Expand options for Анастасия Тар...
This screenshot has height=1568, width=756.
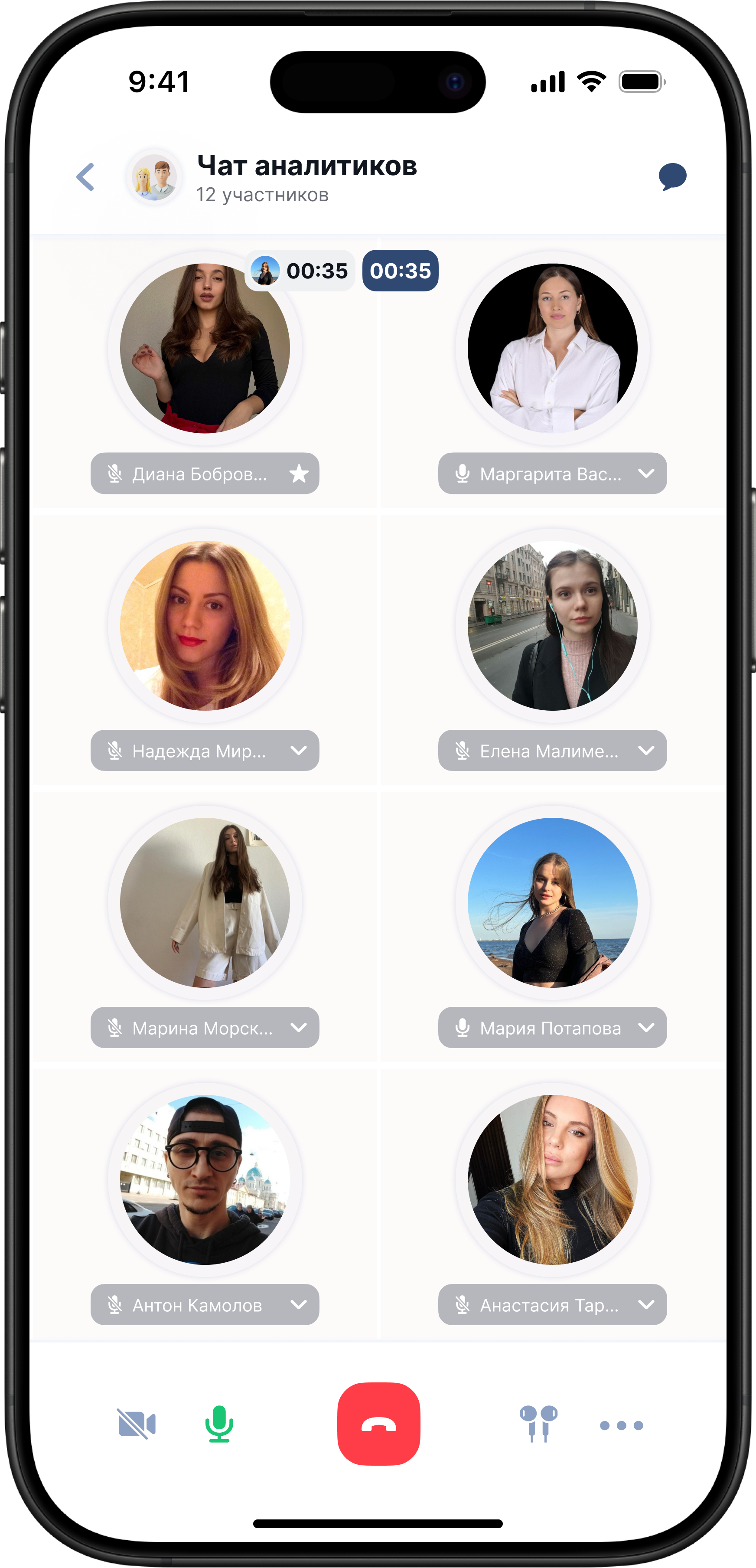(646, 1304)
